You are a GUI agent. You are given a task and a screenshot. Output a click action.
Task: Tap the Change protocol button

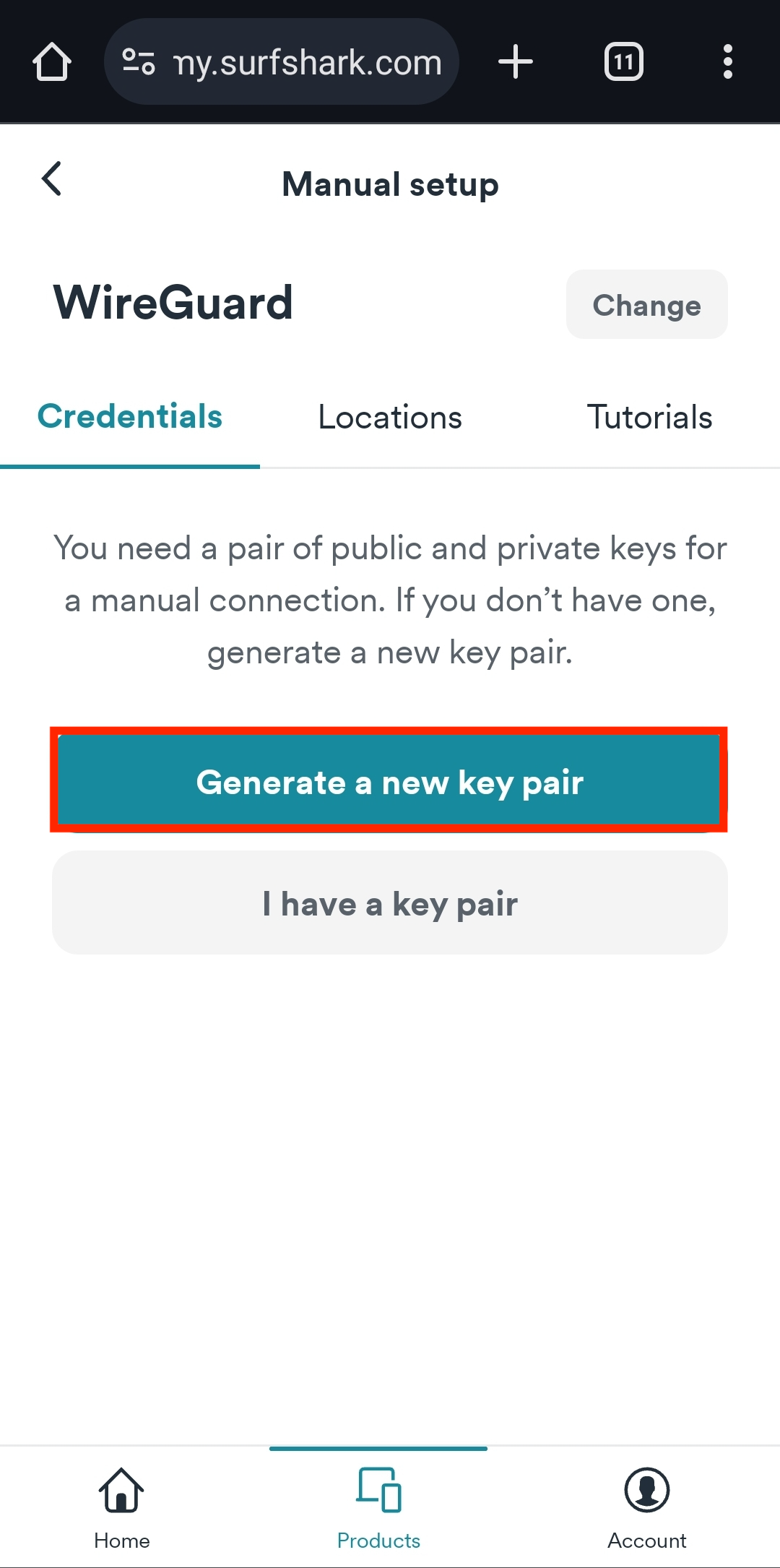(x=646, y=305)
